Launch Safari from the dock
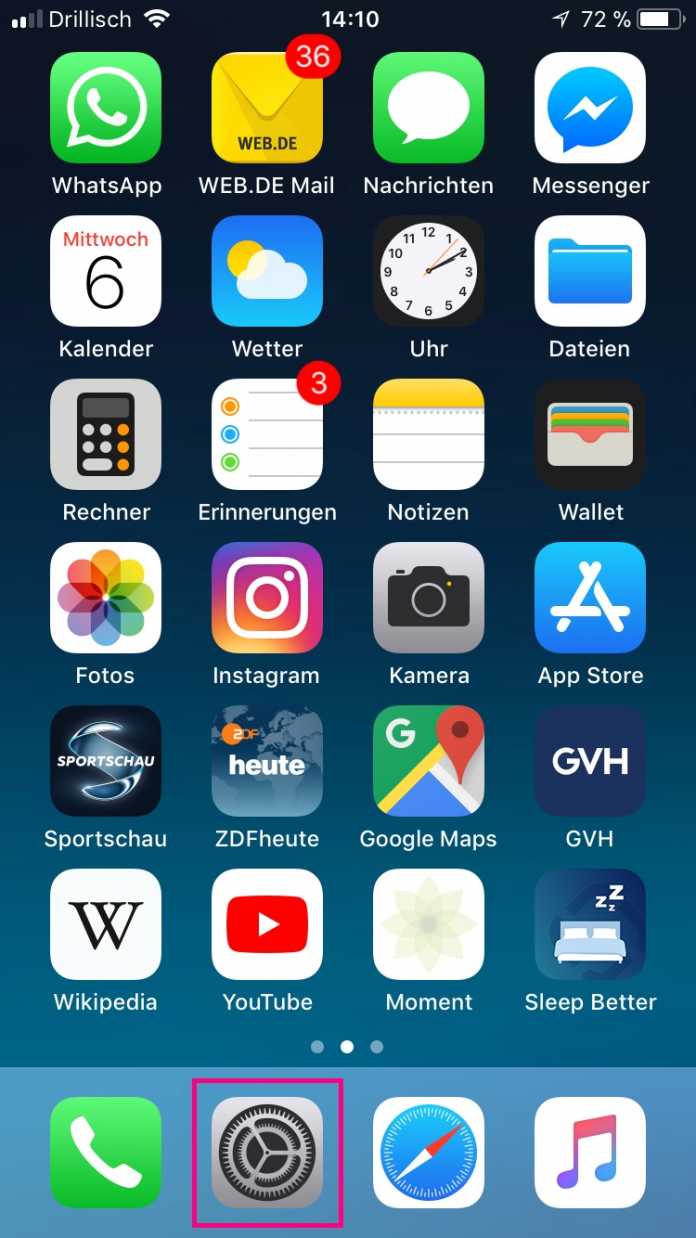The image size is (696, 1238). [428, 1152]
